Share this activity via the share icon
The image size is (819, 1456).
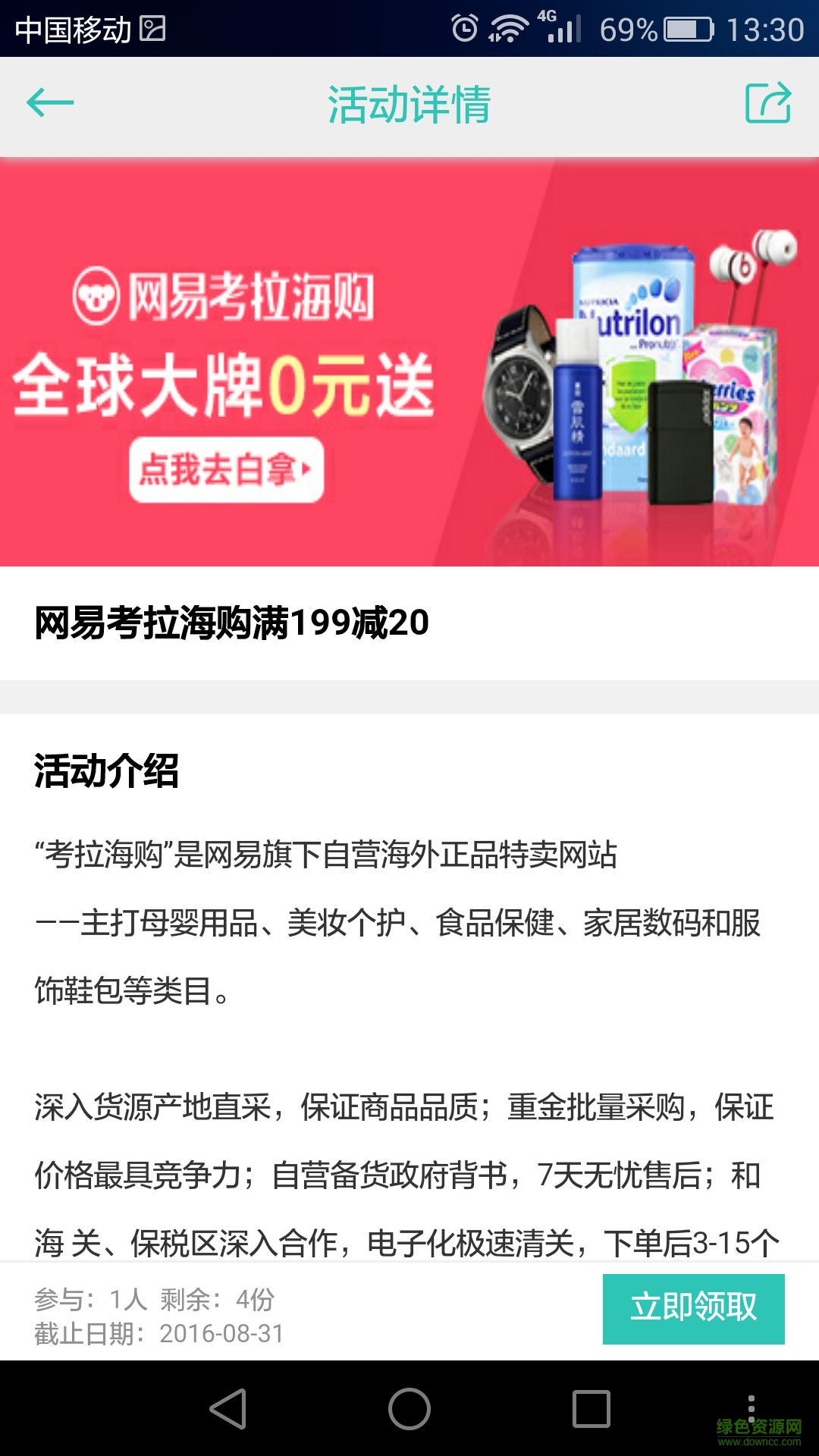click(767, 103)
